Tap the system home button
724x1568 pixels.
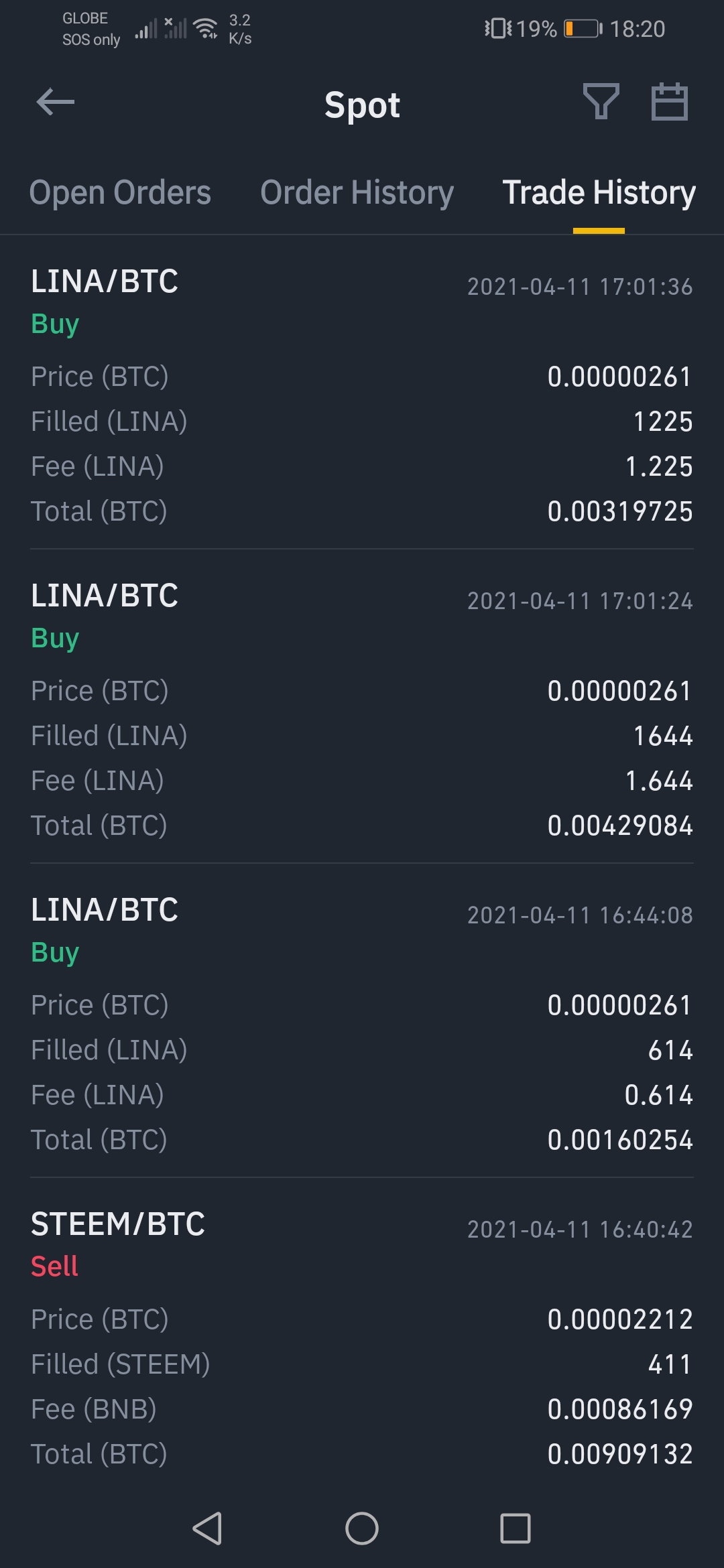coord(362,1528)
